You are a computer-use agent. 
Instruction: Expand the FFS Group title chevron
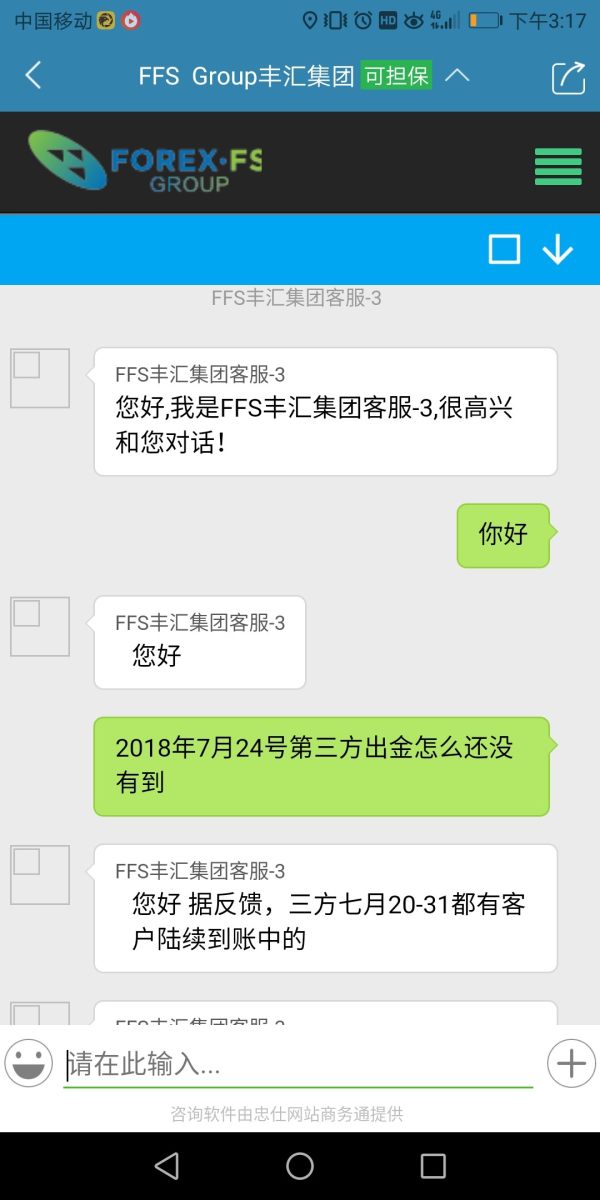(x=457, y=76)
